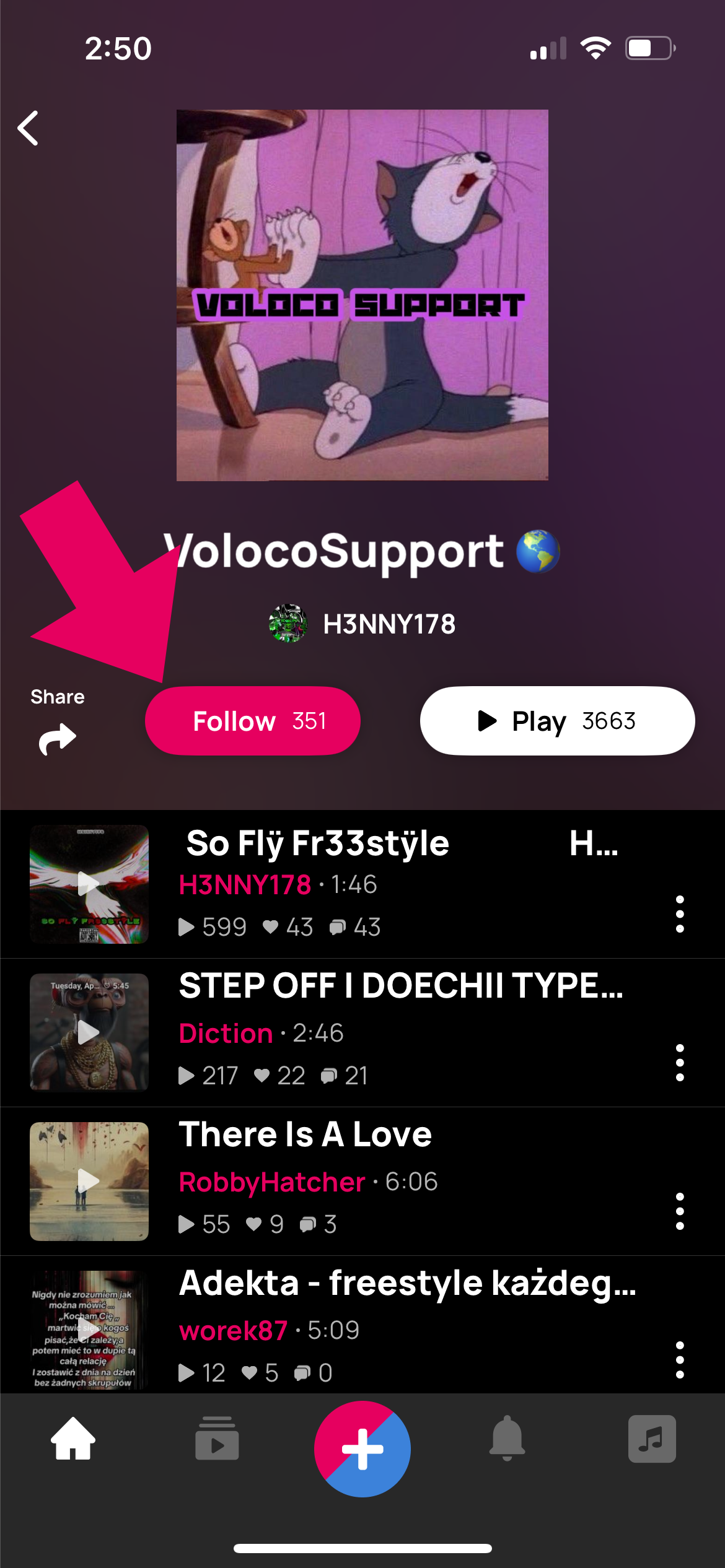Visit Diction's artist profile
725x1568 pixels.
[226, 1033]
